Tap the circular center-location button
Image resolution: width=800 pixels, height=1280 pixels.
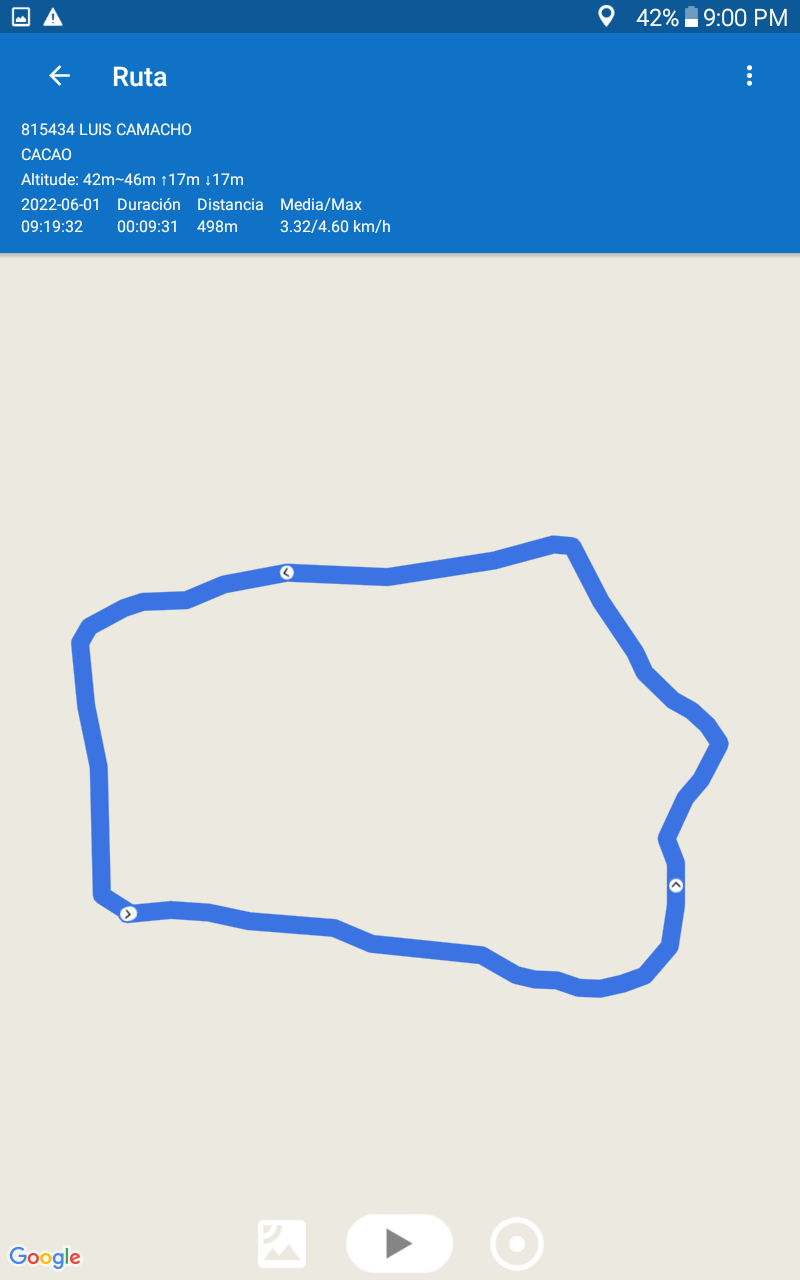pos(516,1244)
